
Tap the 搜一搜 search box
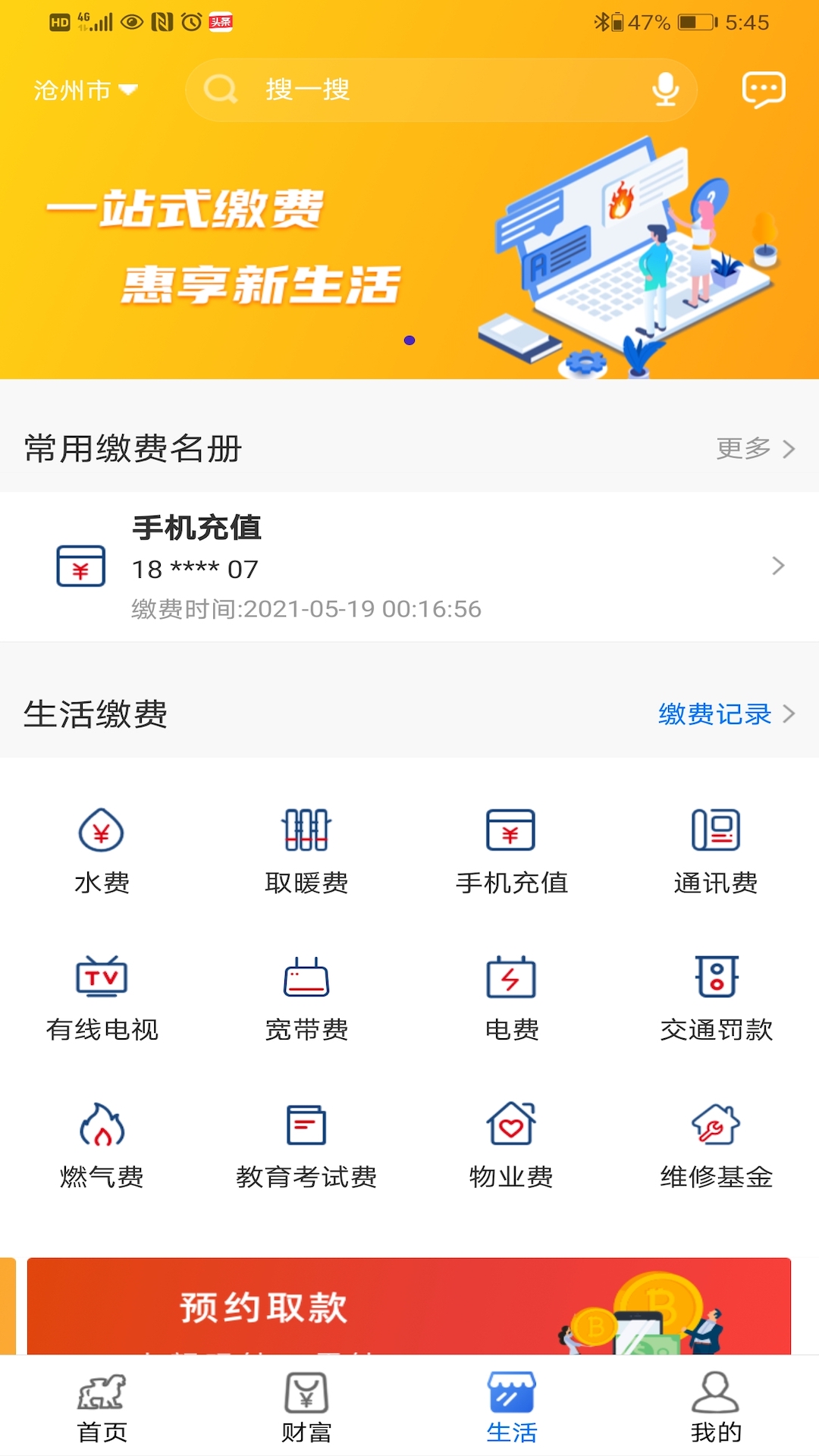point(425,90)
